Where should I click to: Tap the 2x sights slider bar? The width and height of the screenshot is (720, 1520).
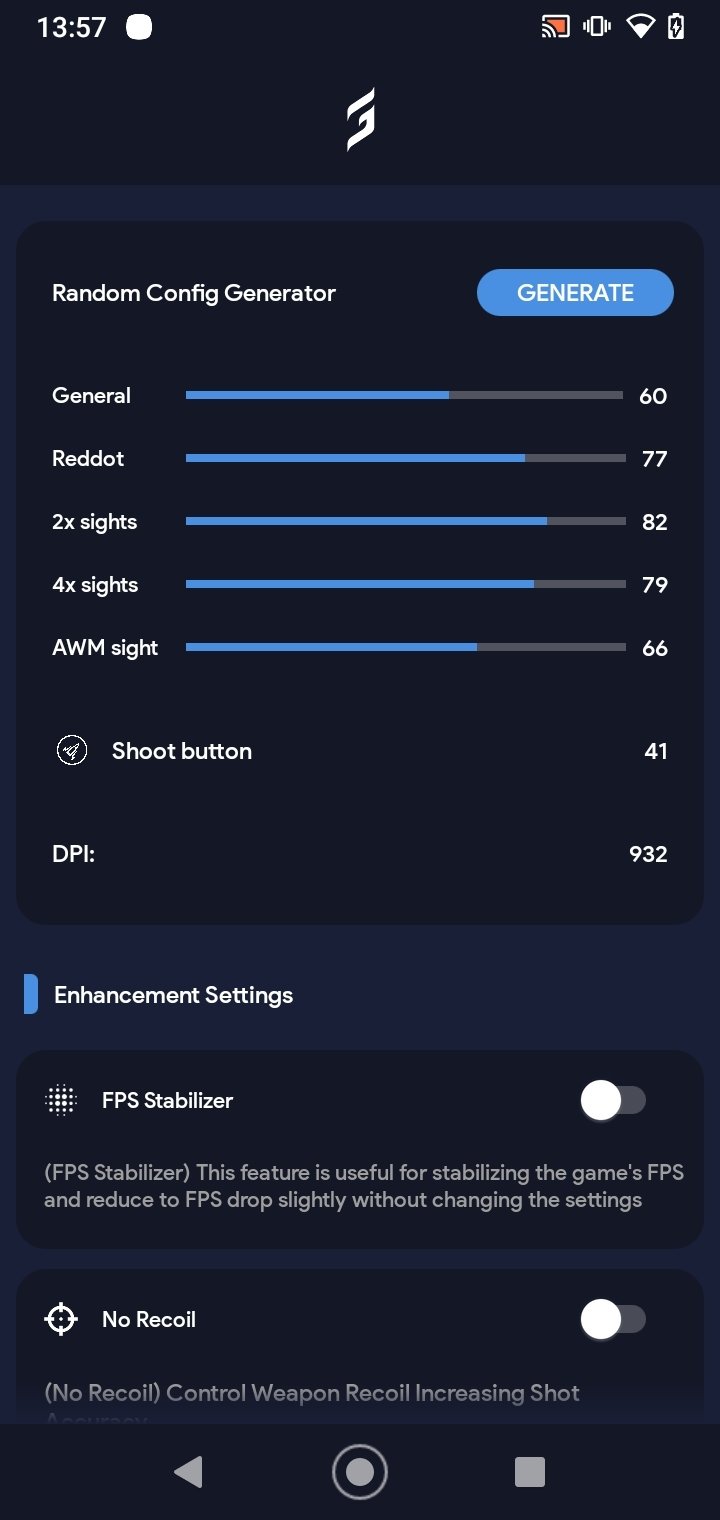point(406,521)
